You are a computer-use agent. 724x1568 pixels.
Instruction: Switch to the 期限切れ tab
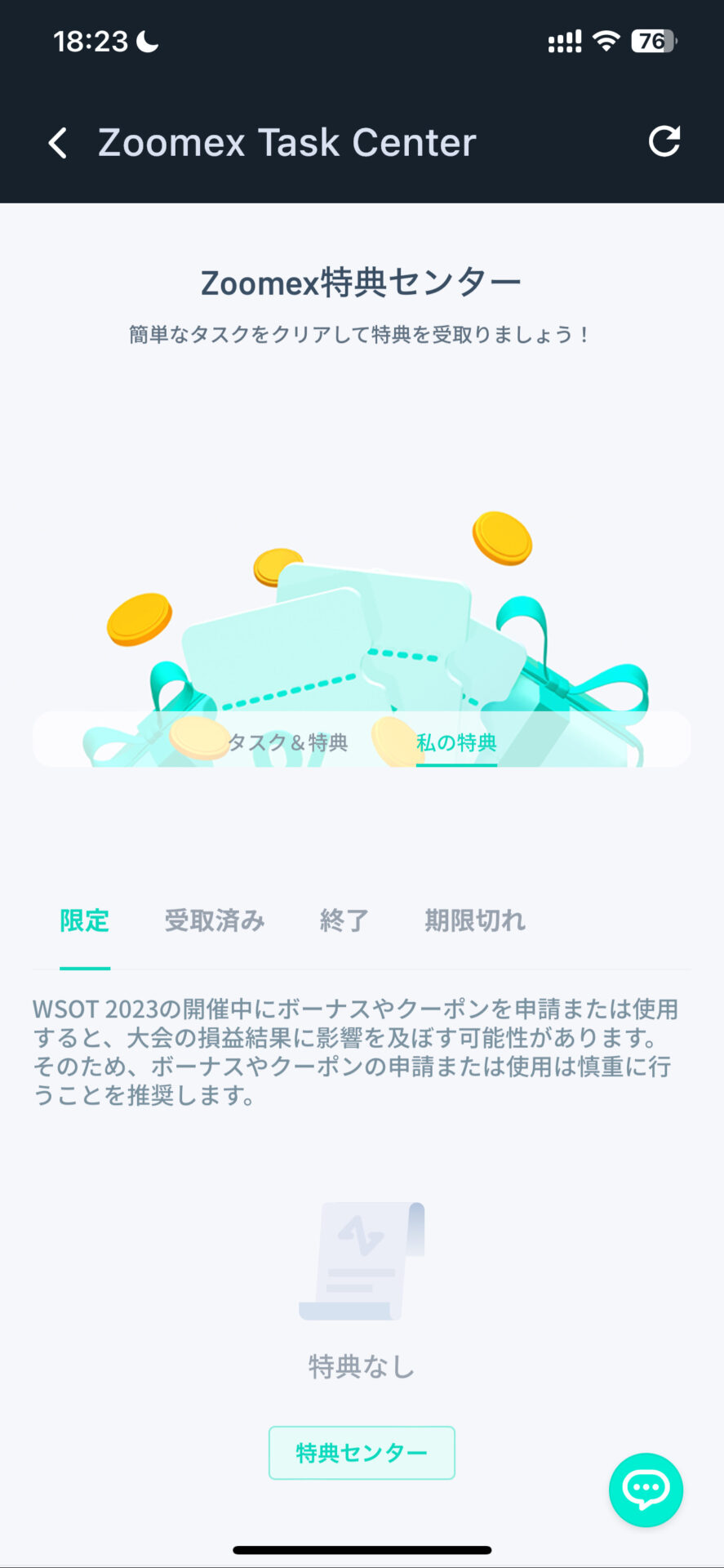coord(474,921)
